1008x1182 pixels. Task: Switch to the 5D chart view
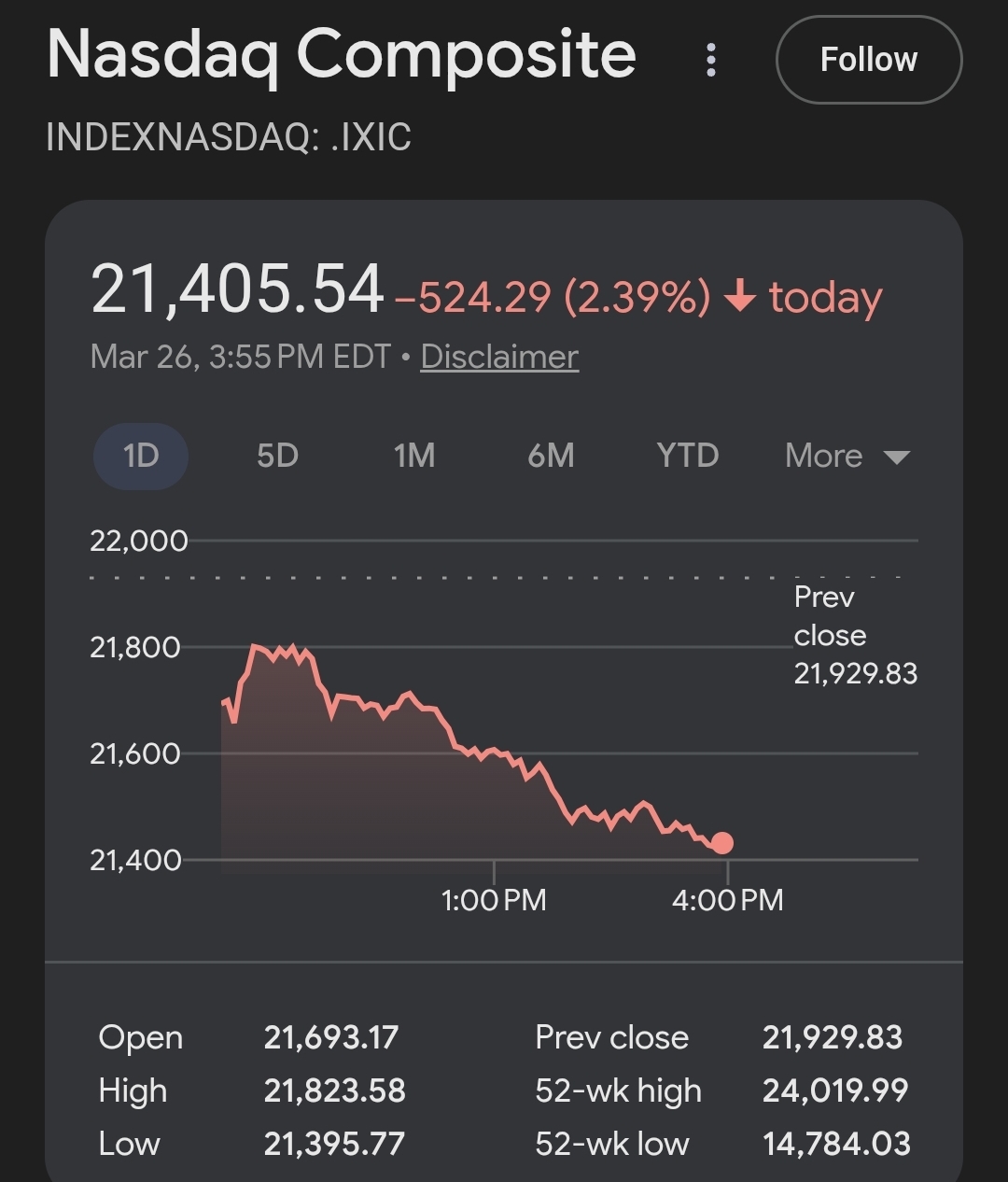click(276, 456)
